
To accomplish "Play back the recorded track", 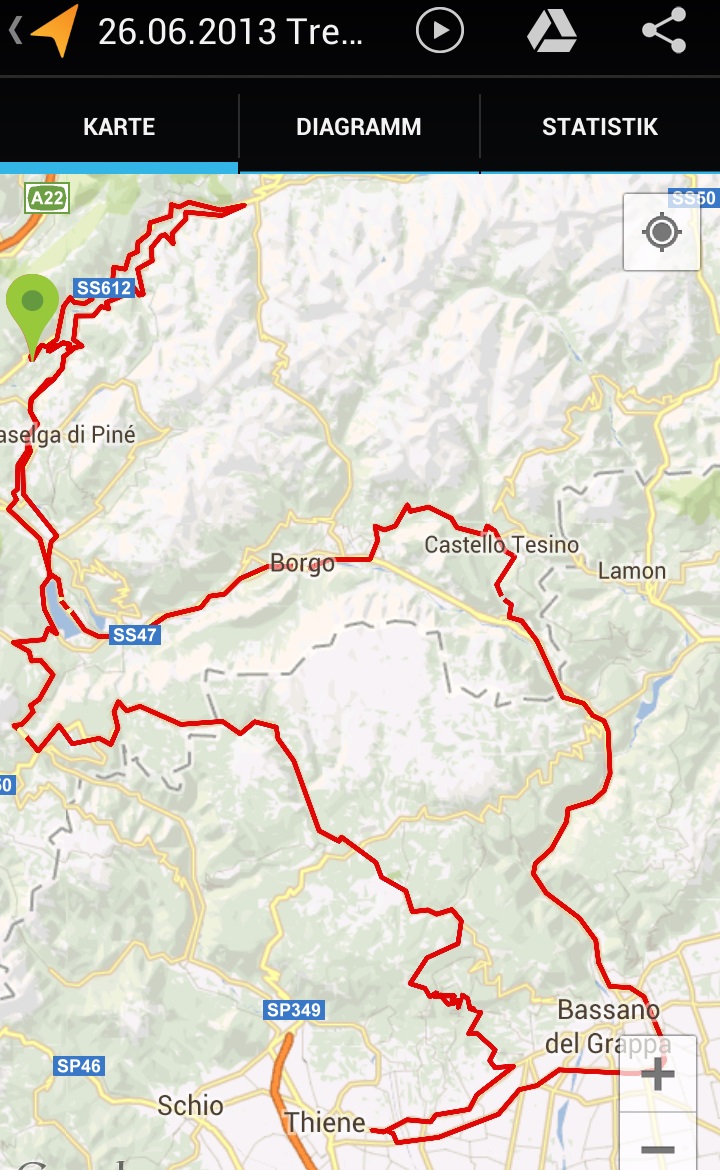I will [439, 31].
